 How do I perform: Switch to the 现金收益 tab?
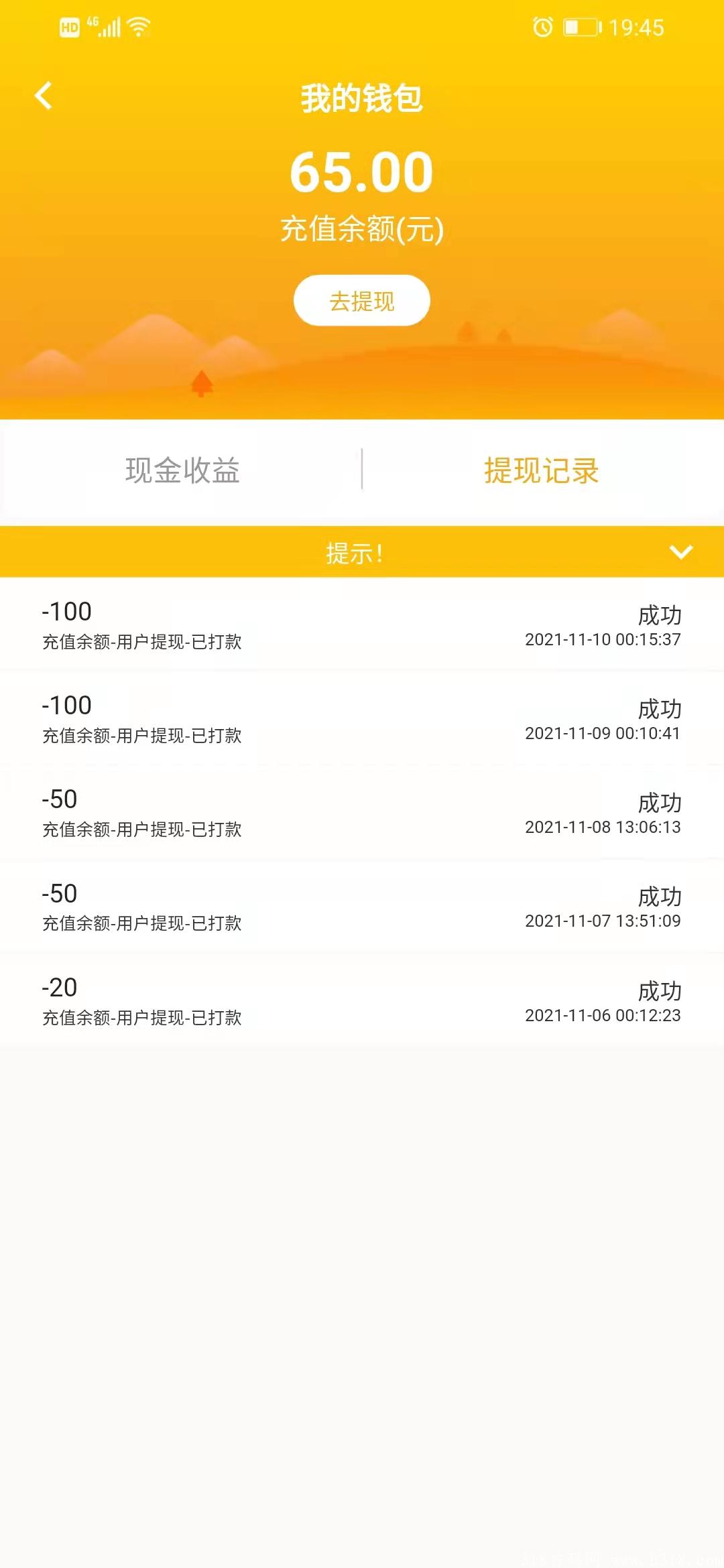point(182,472)
